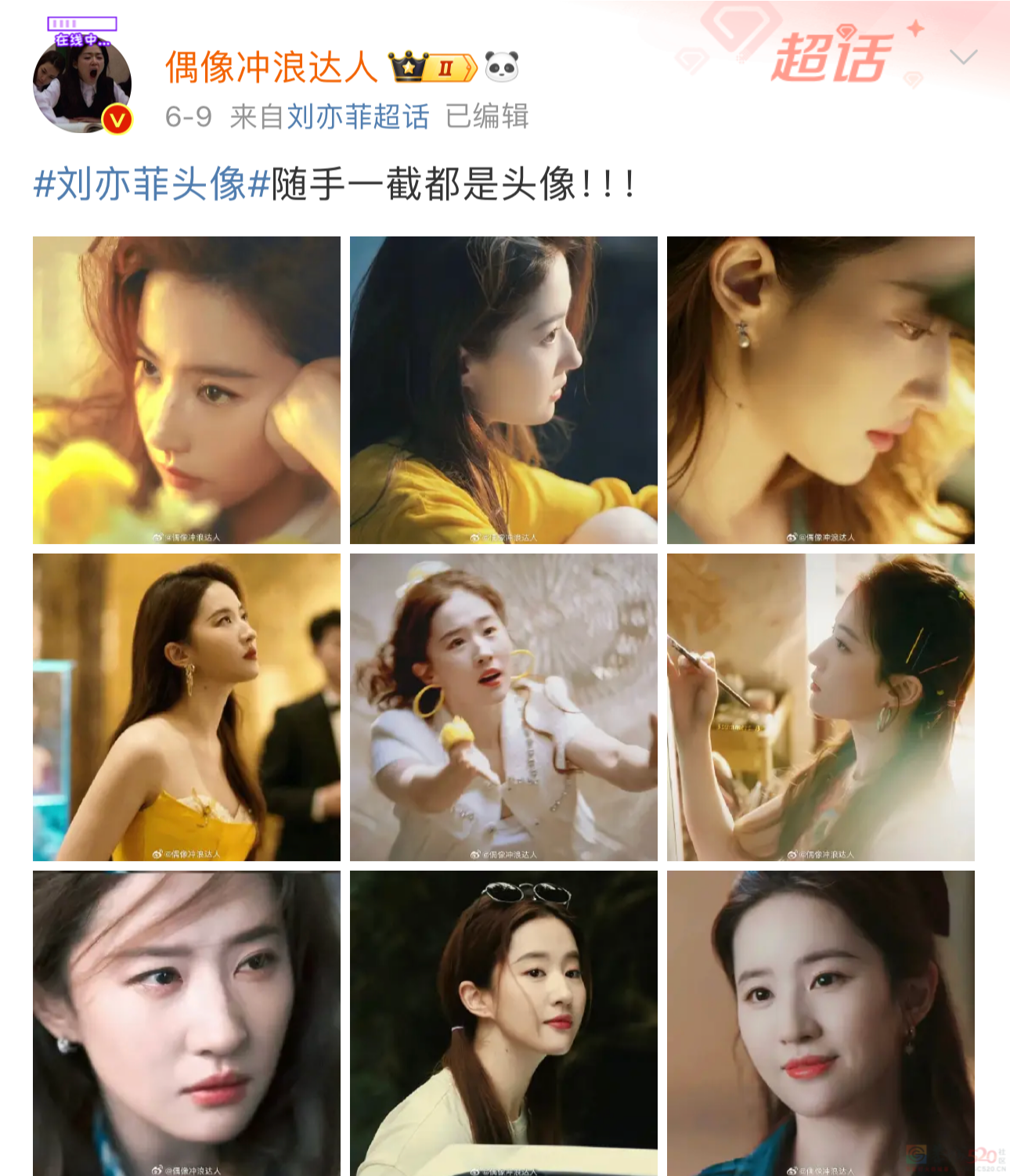Image resolution: width=1010 pixels, height=1176 pixels.
Task: Open close-up photo with pearl earring
Action: pyautogui.click(x=821, y=390)
